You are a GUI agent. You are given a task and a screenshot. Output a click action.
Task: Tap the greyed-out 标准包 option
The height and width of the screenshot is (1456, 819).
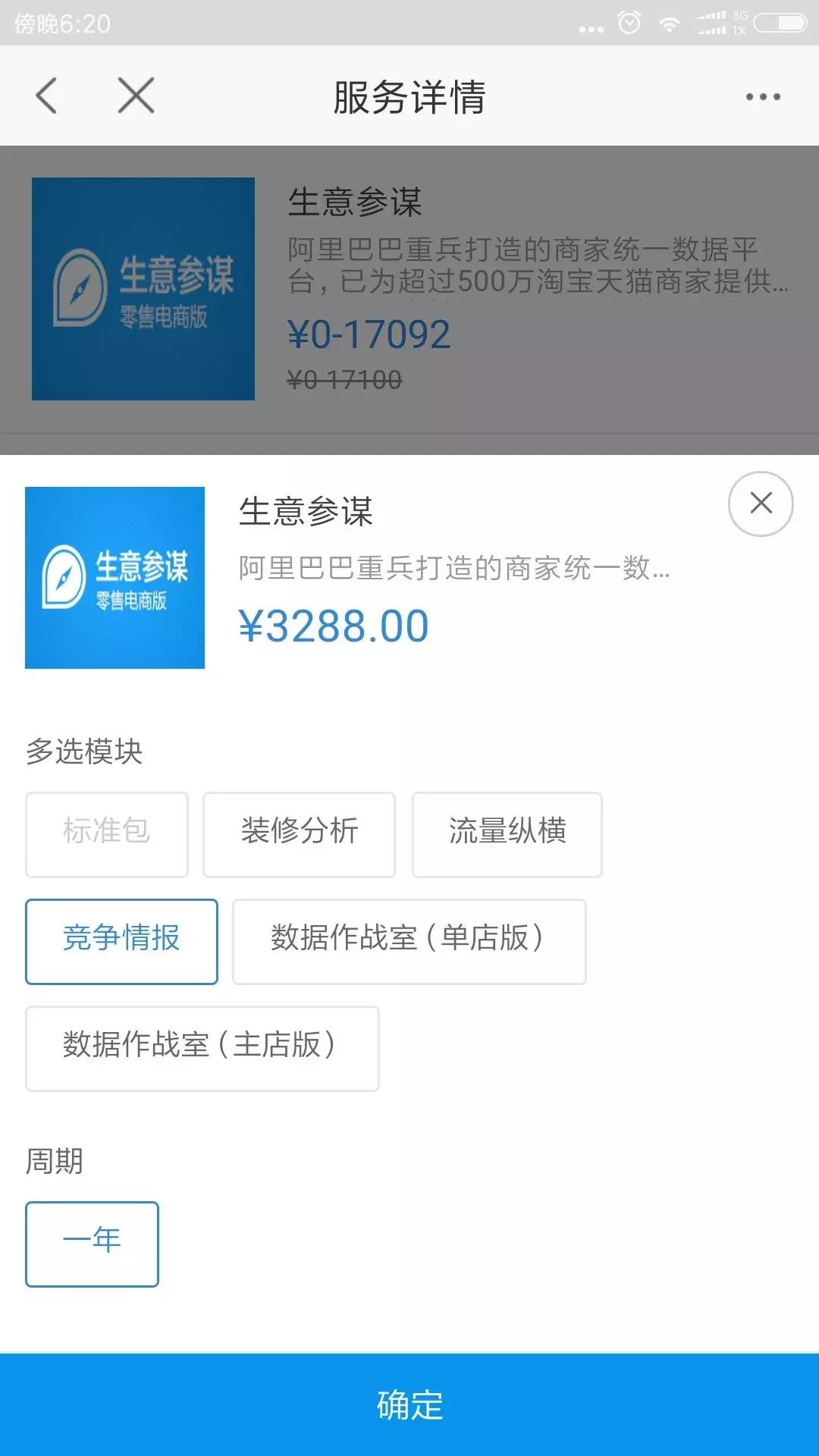(106, 834)
